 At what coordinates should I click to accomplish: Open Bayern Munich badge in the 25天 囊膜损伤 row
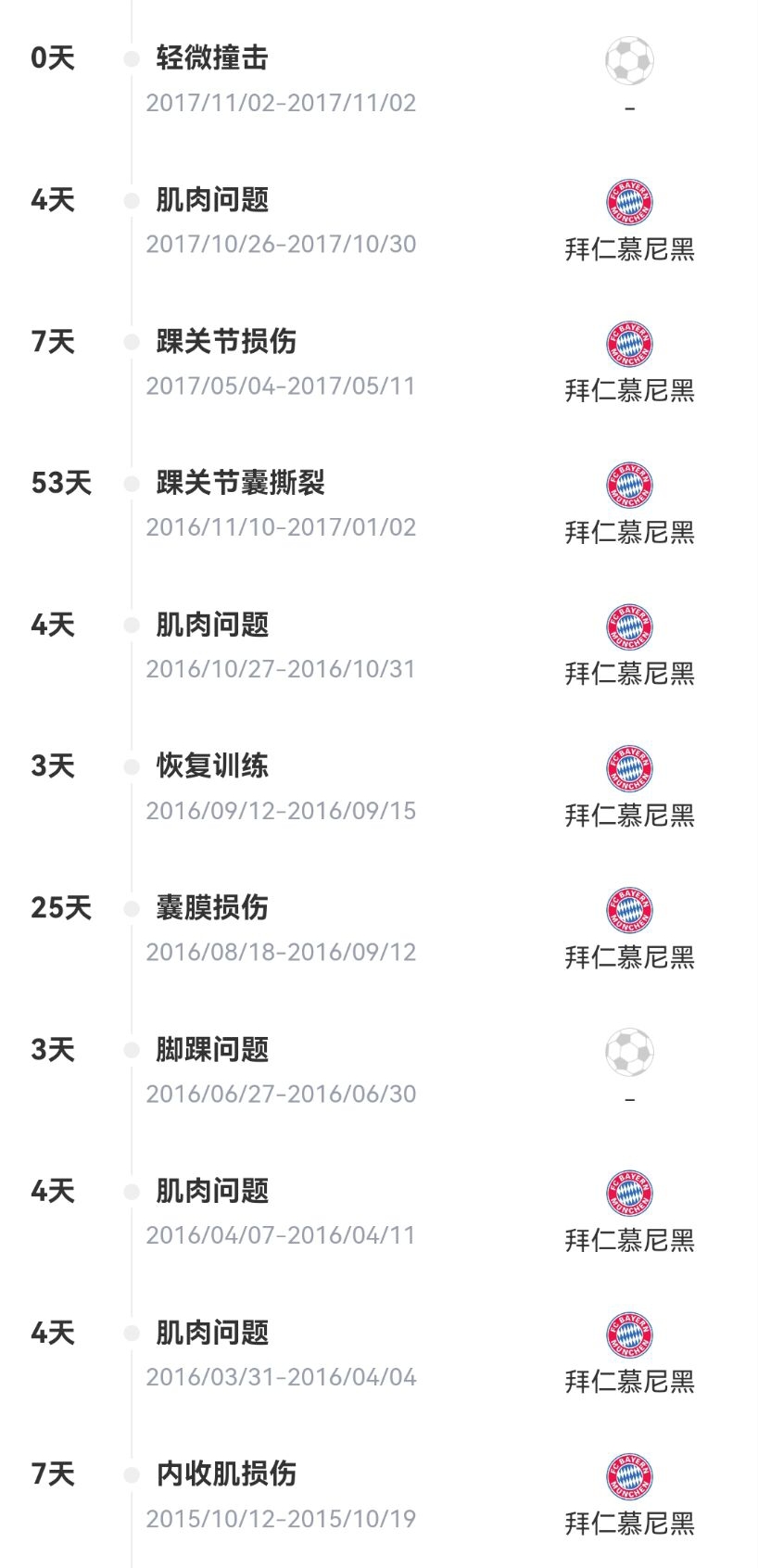[x=629, y=910]
